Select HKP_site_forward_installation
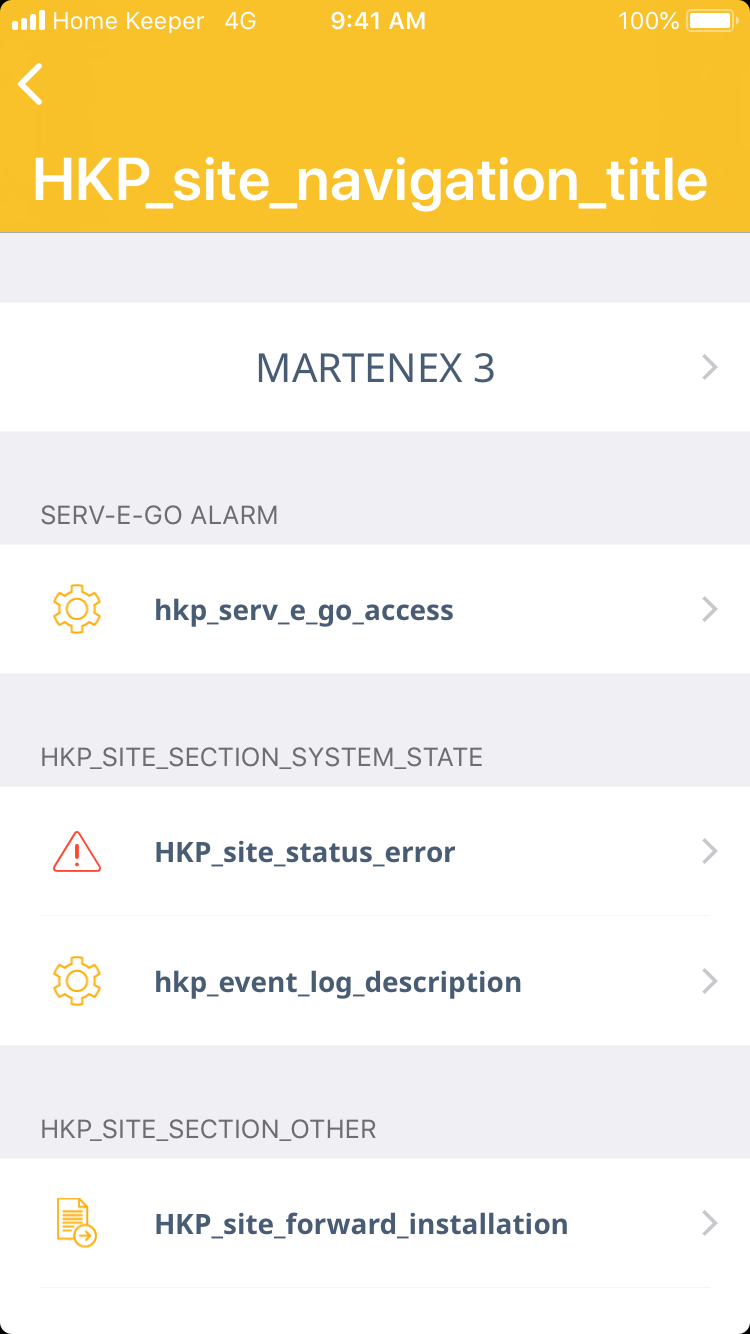Viewport: 750px width, 1334px height. point(375,1224)
